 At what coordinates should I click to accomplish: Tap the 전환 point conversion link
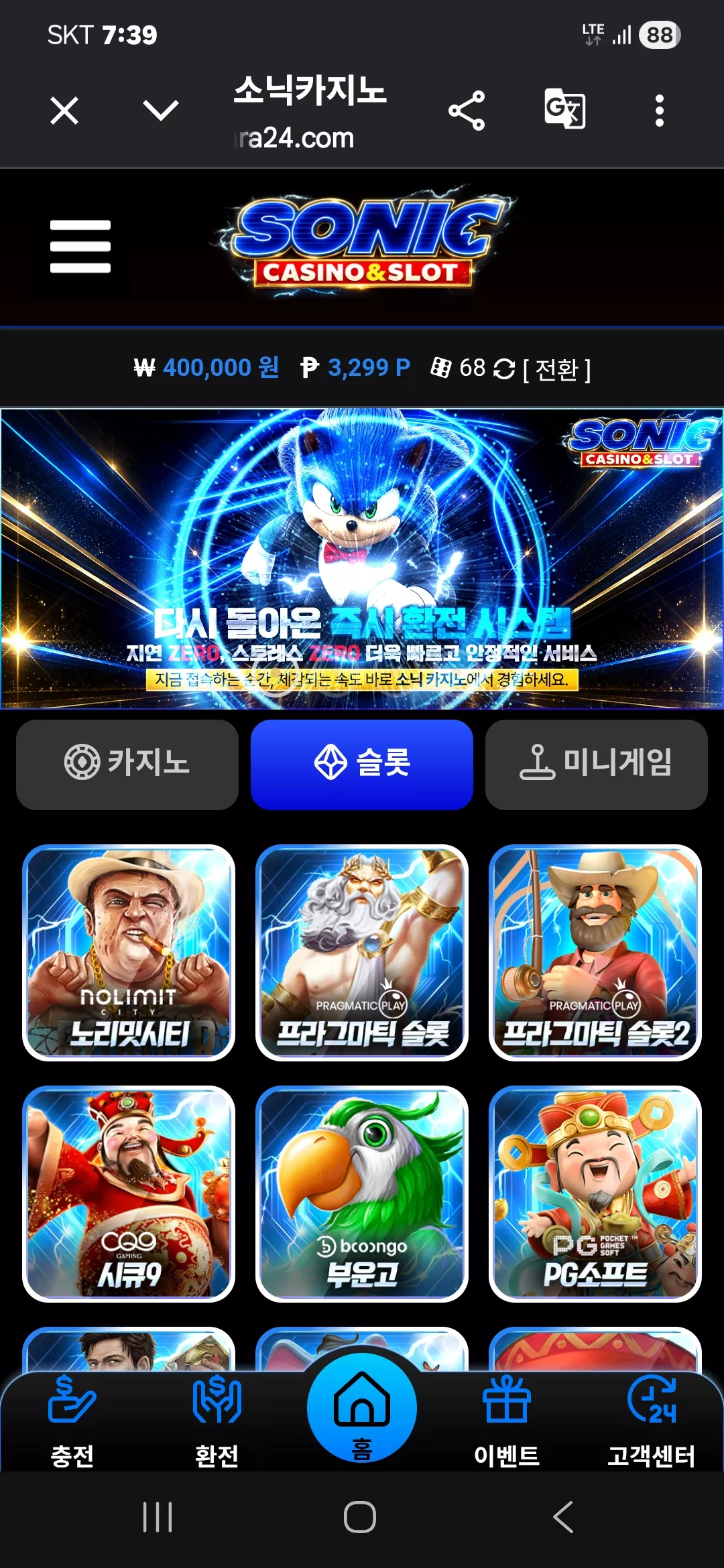click(x=556, y=369)
